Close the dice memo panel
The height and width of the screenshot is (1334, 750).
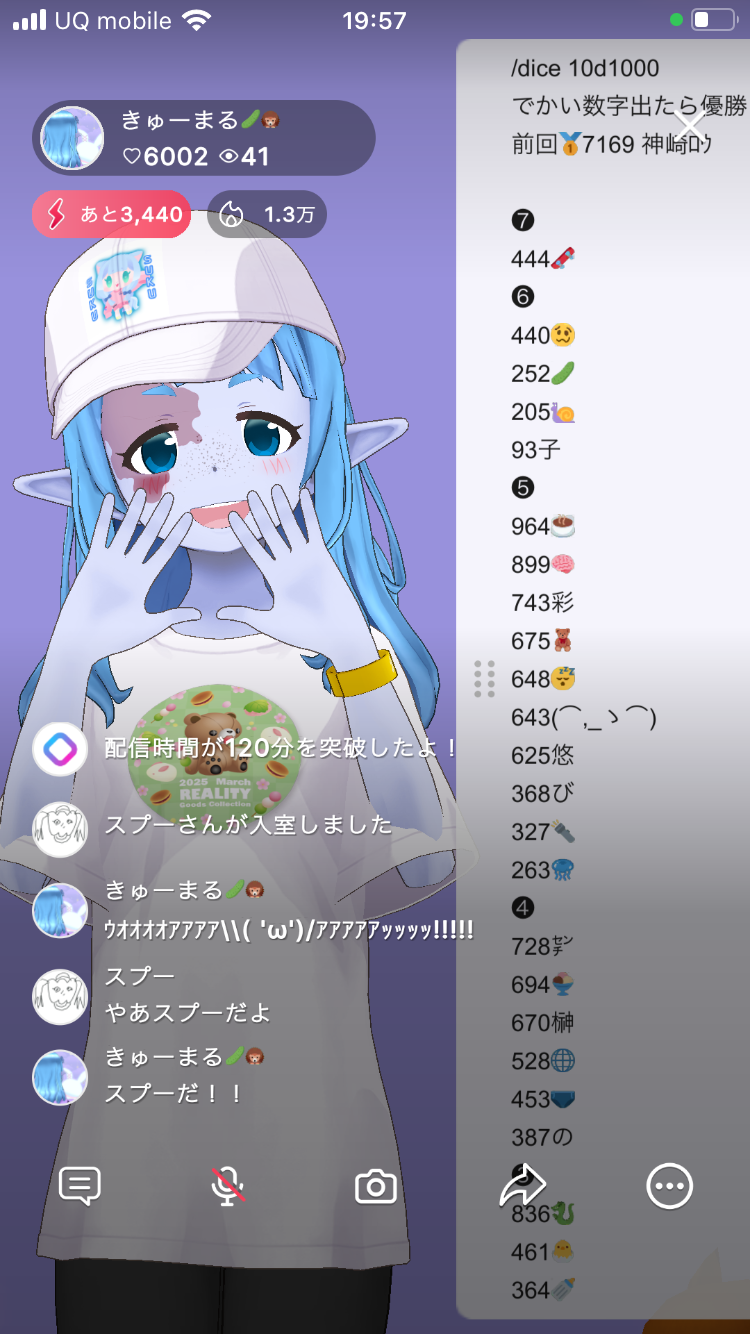[690, 125]
